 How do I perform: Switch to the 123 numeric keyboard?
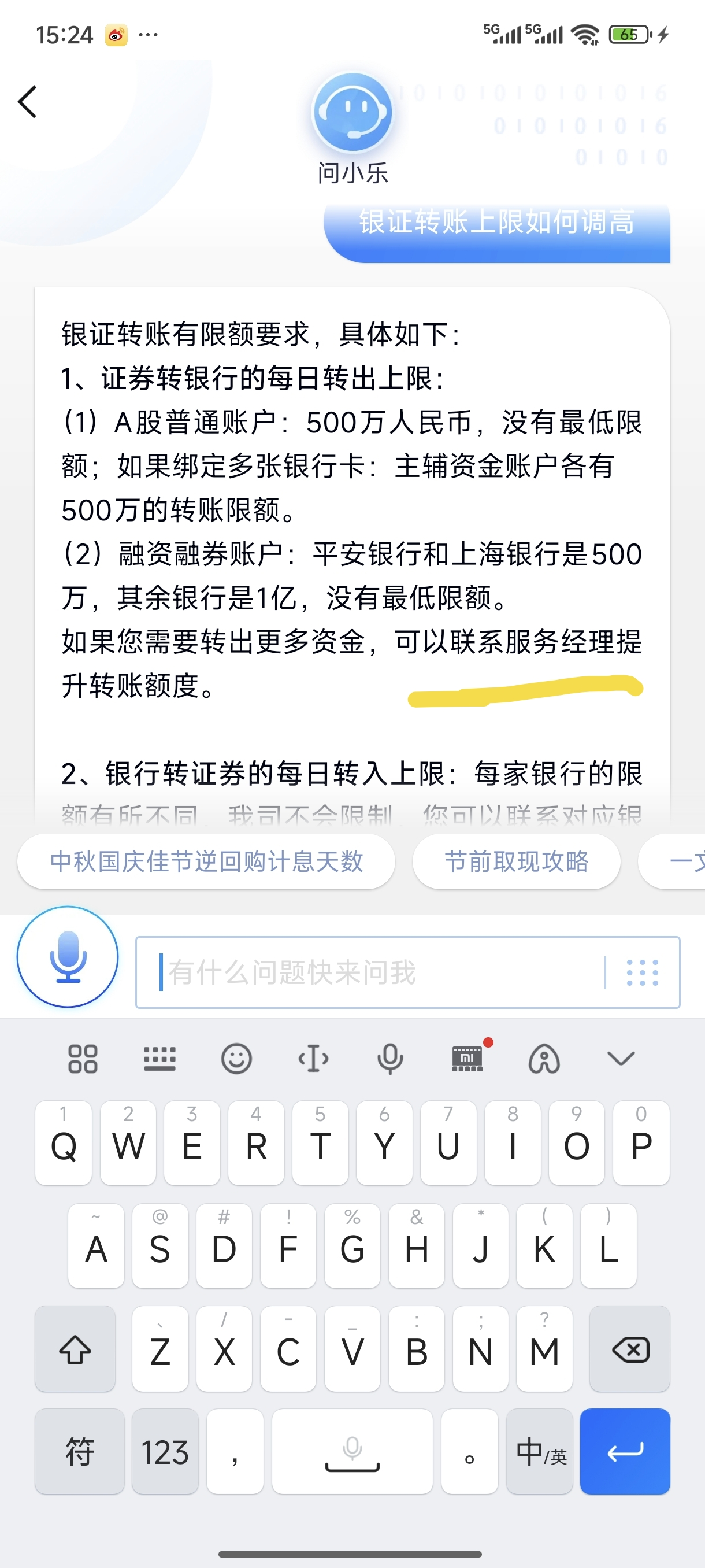[x=165, y=1452]
